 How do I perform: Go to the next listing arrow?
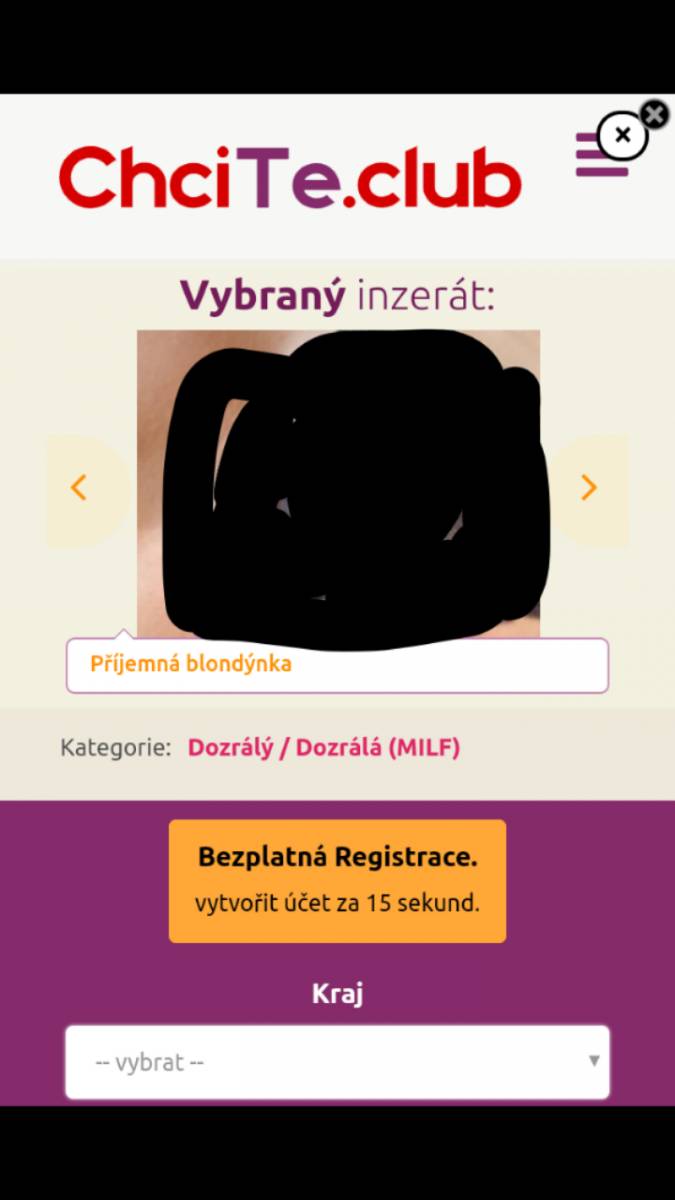(x=590, y=488)
